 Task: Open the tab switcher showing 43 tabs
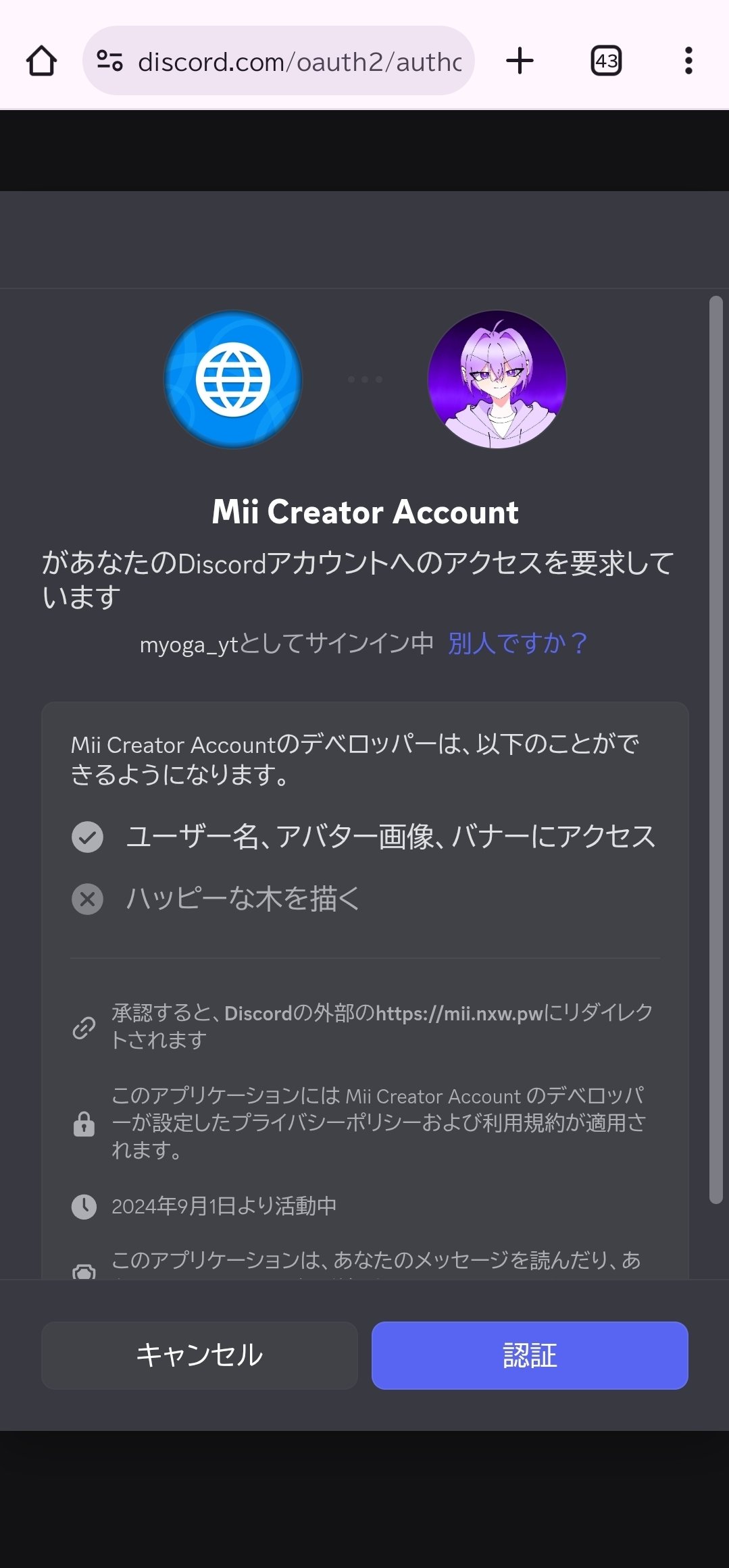[605, 61]
